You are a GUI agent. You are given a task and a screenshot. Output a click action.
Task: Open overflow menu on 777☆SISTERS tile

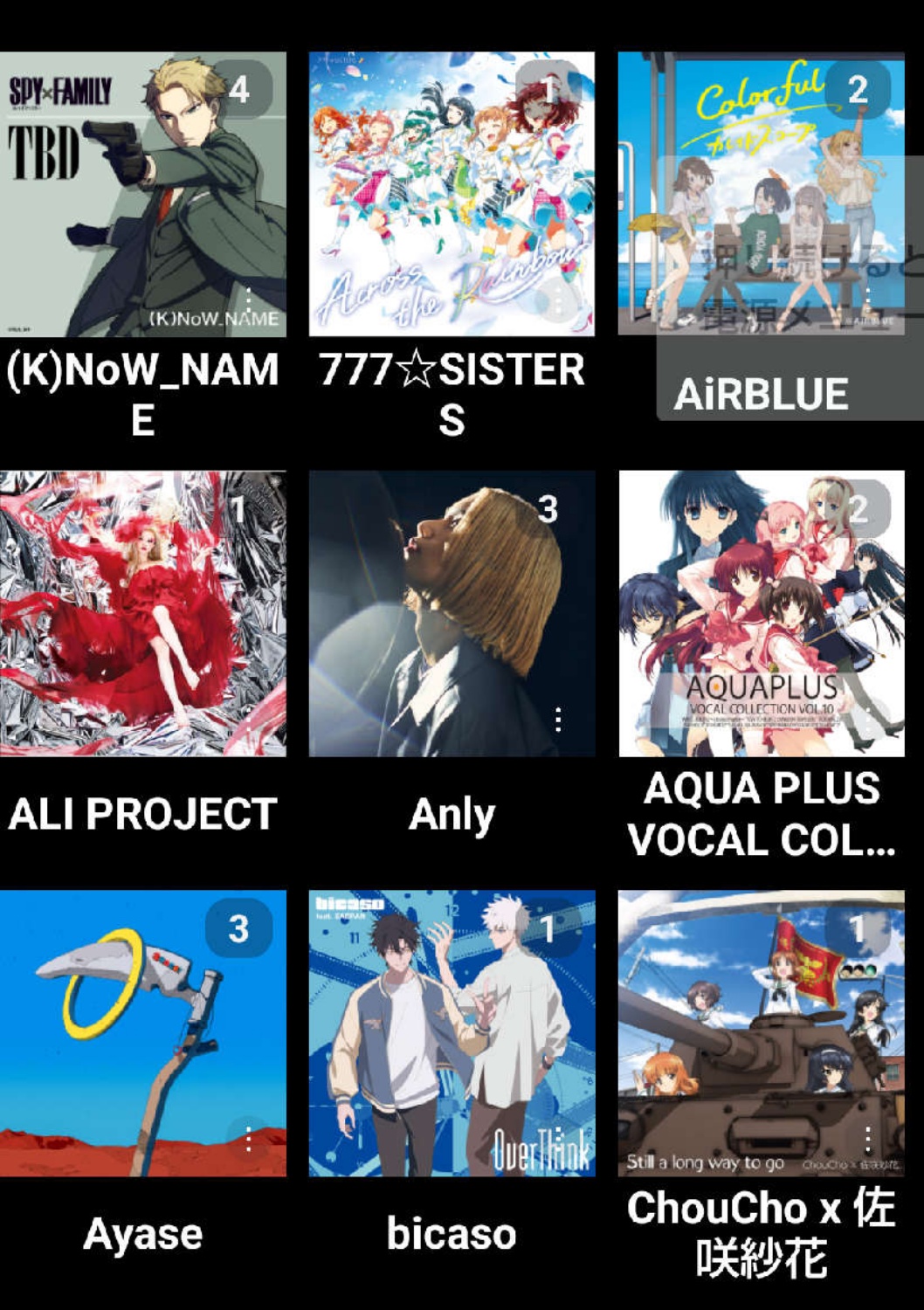(558, 301)
